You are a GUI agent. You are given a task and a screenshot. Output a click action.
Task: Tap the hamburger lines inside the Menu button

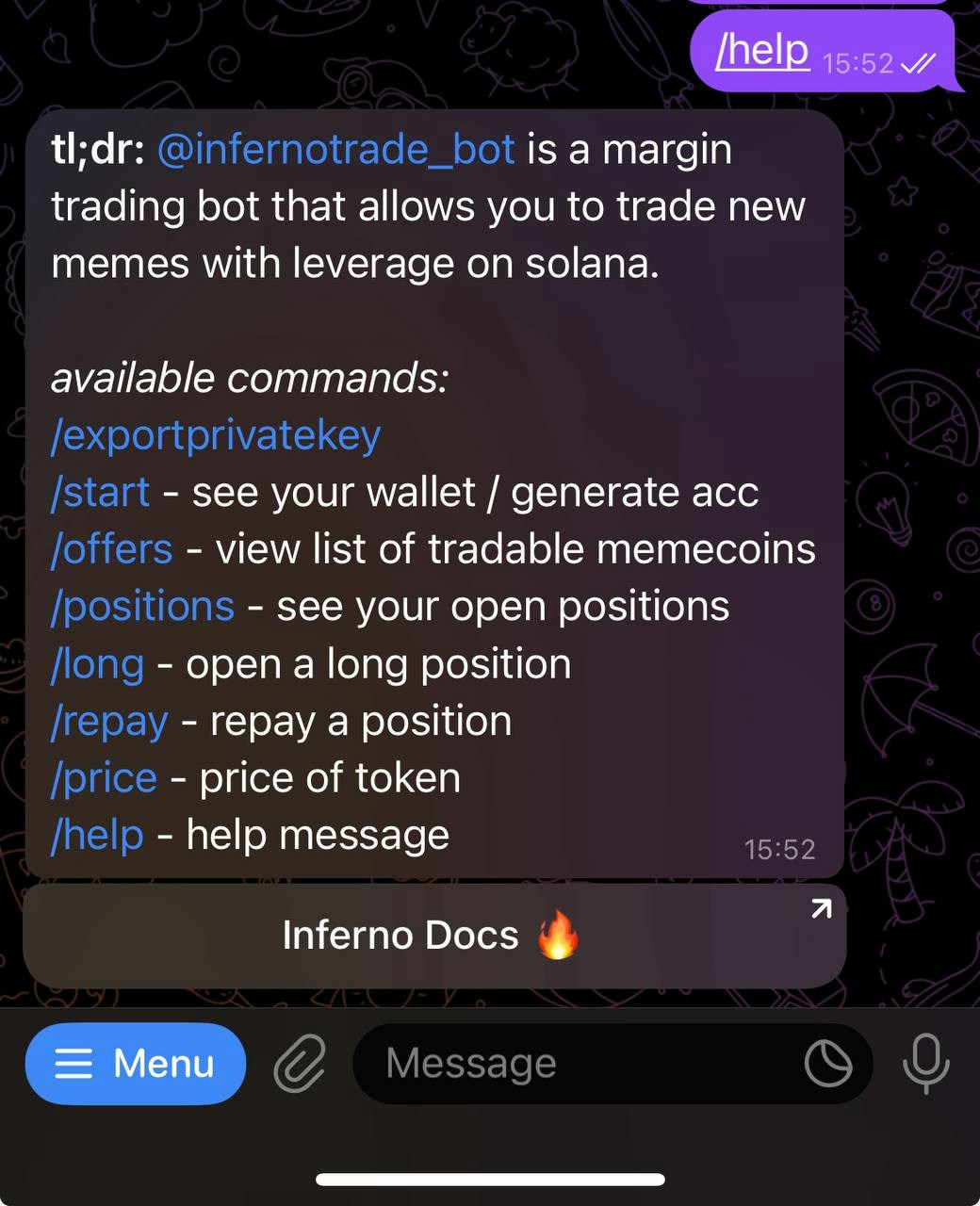coord(73,1064)
